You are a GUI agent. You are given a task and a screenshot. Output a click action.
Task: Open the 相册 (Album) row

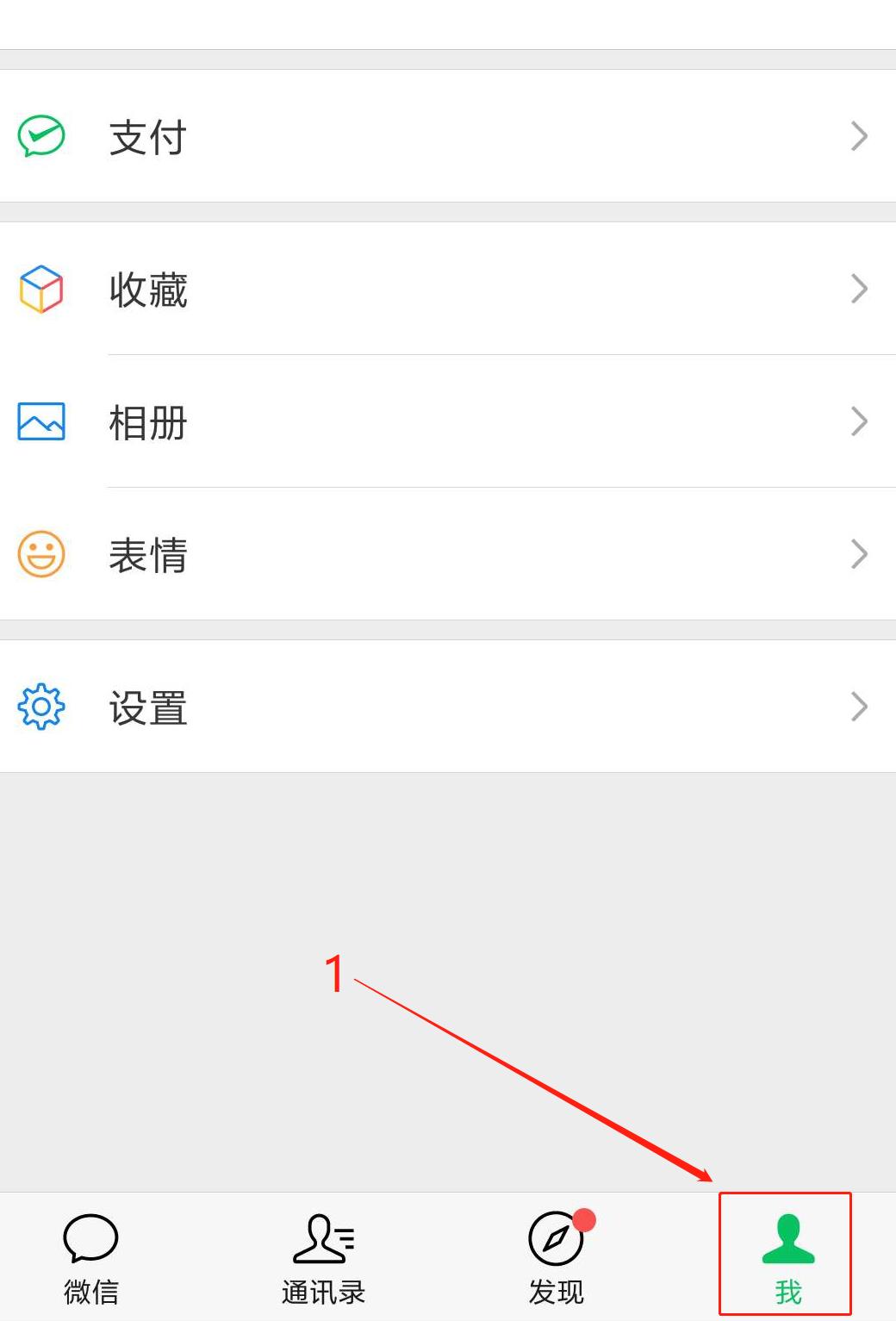pyautogui.click(x=448, y=421)
